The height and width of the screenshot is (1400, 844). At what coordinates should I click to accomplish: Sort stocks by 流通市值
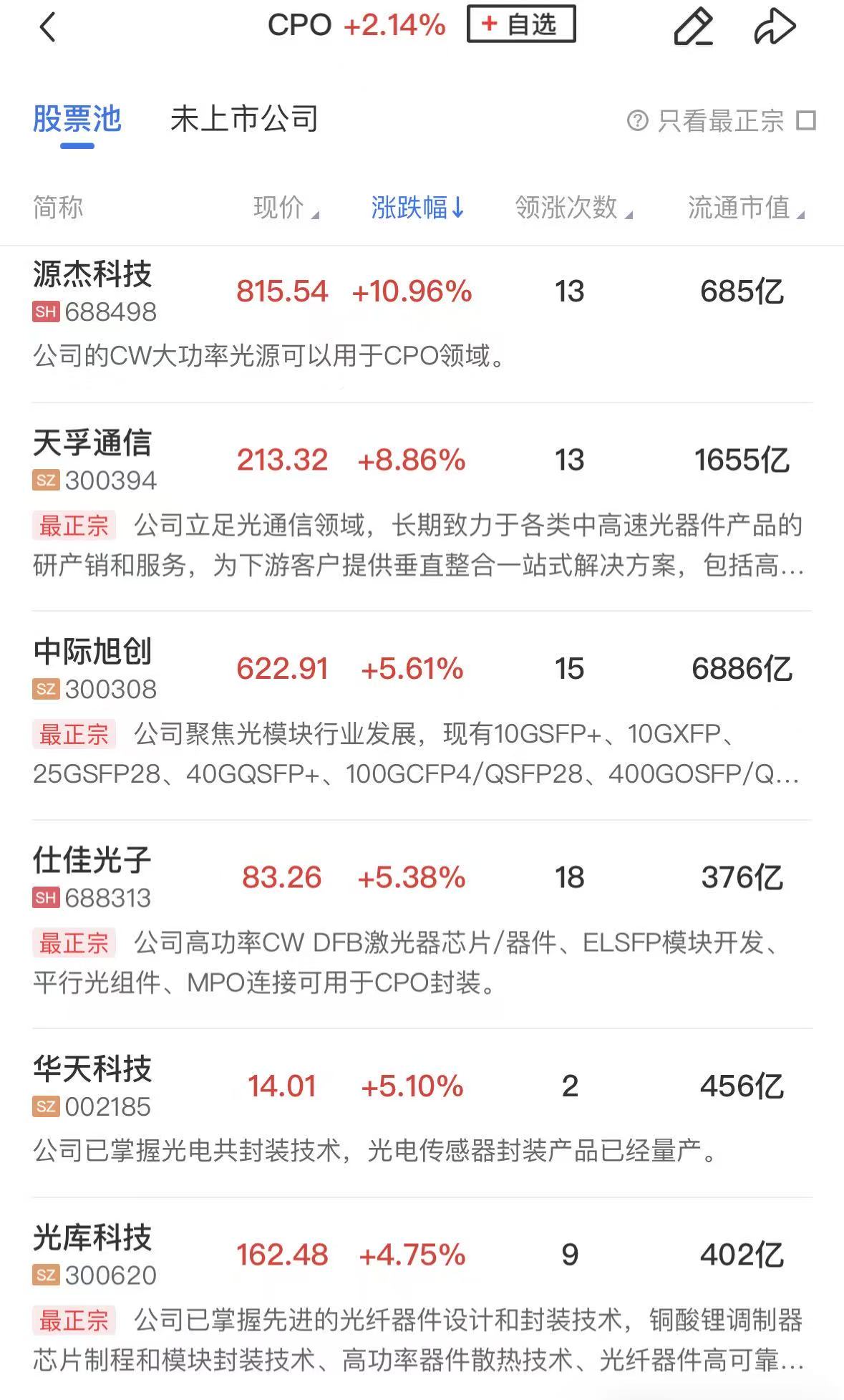(x=744, y=208)
